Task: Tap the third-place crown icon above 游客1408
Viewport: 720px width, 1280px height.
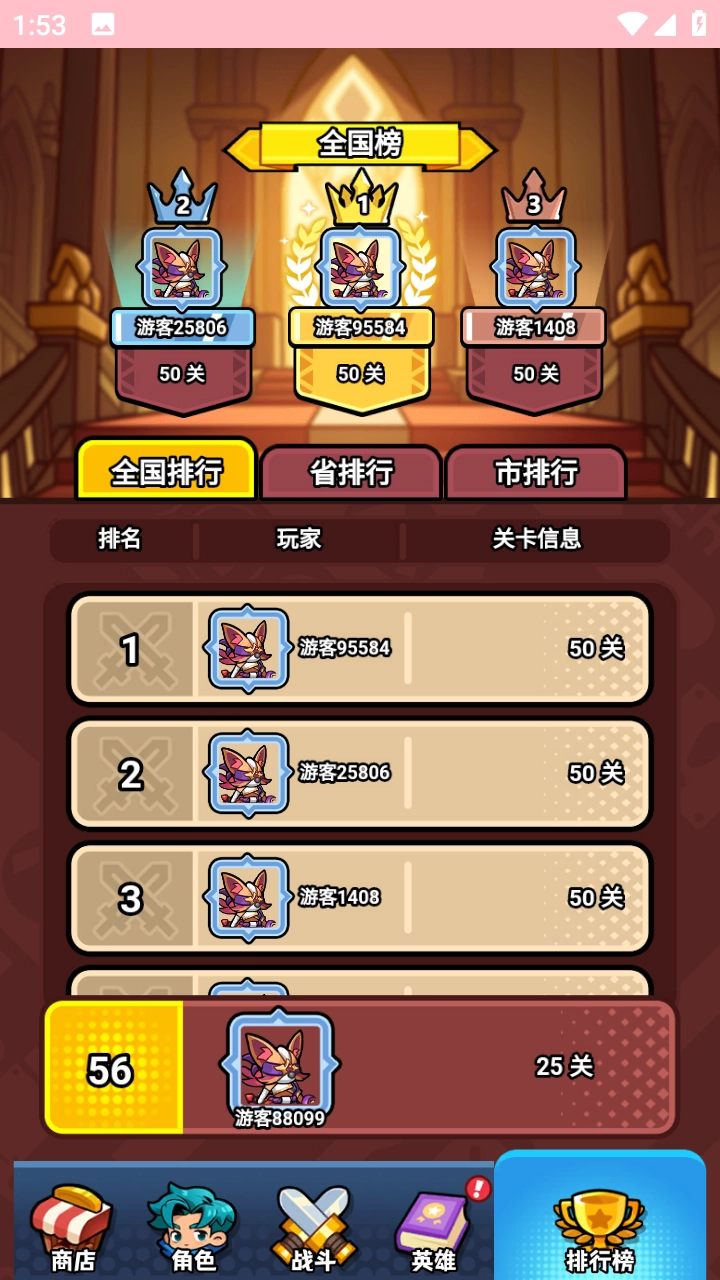Action: click(x=535, y=202)
